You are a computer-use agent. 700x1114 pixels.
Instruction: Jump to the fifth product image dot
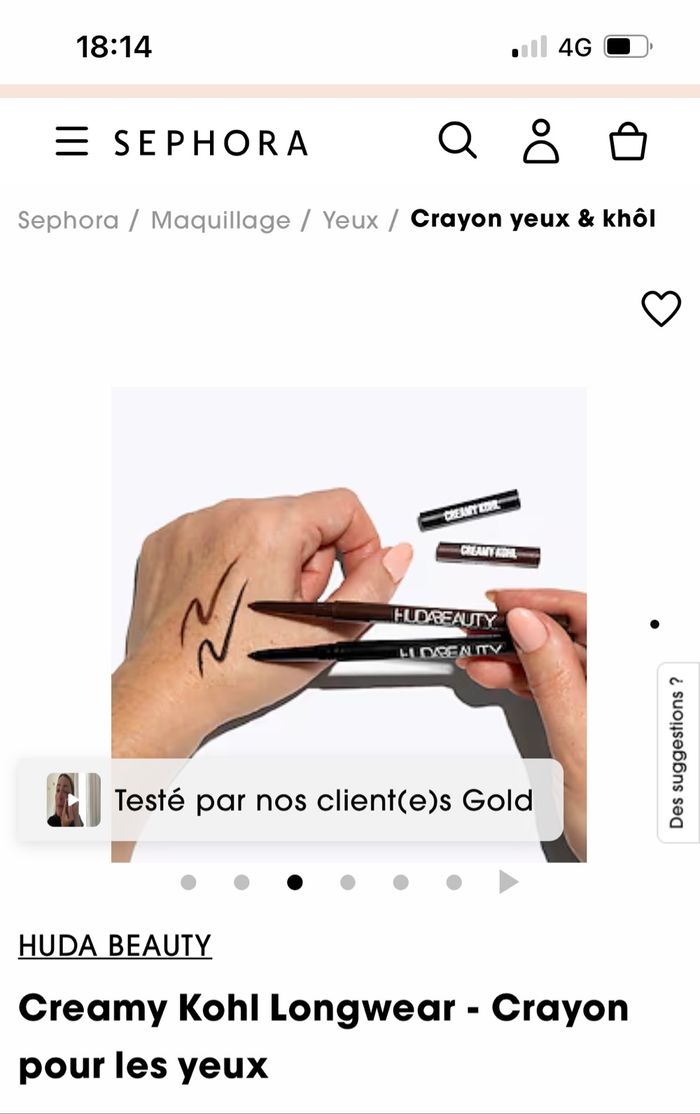pos(400,882)
